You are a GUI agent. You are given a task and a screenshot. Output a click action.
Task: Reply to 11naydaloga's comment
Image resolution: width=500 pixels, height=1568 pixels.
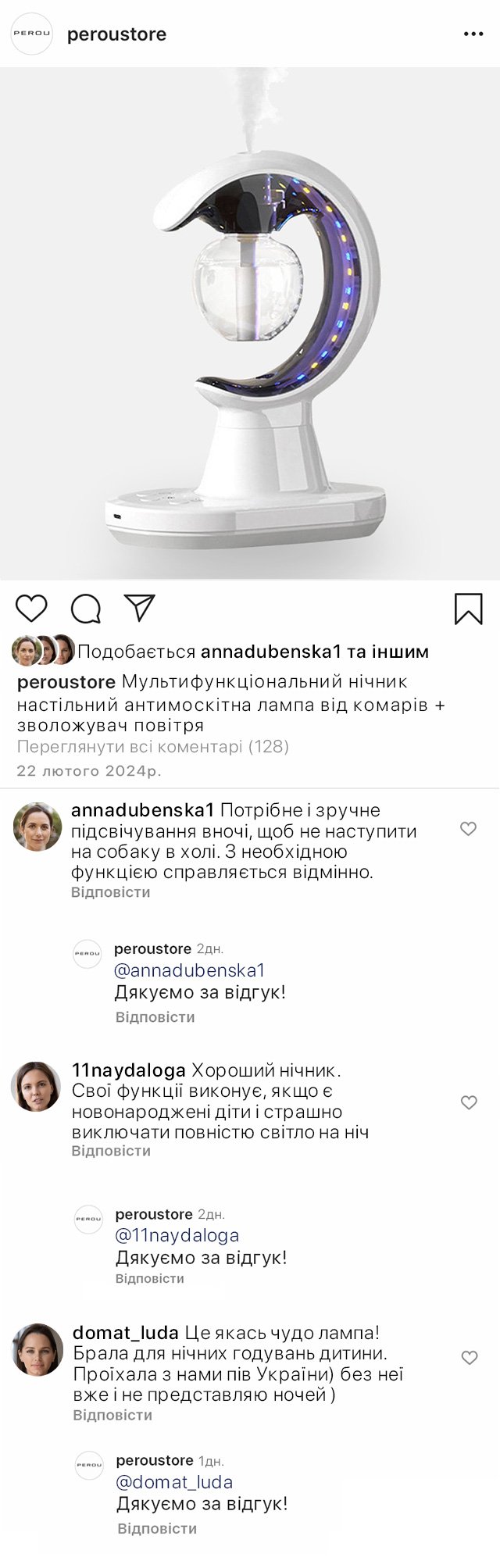(110, 1151)
